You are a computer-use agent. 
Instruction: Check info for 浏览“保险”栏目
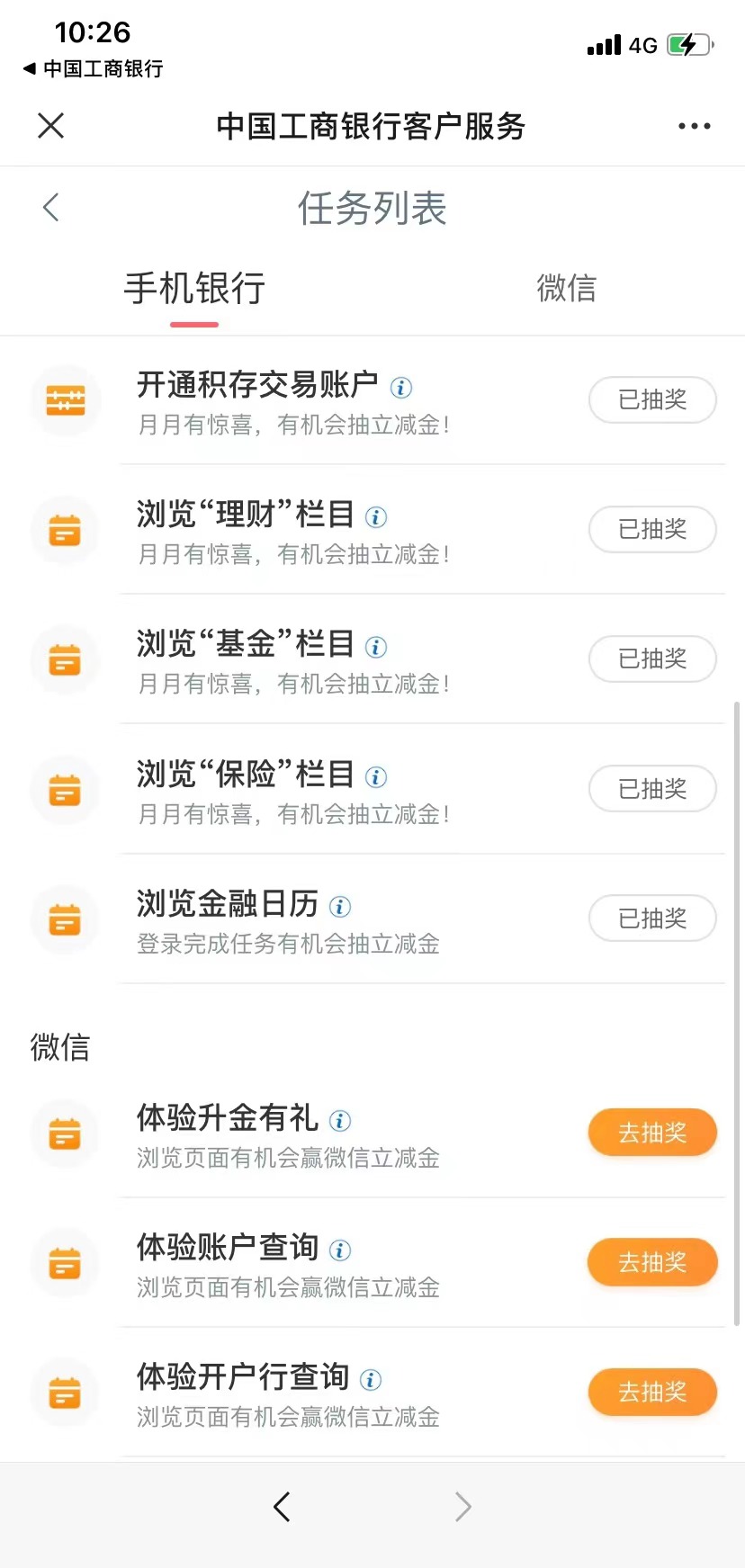click(x=376, y=777)
